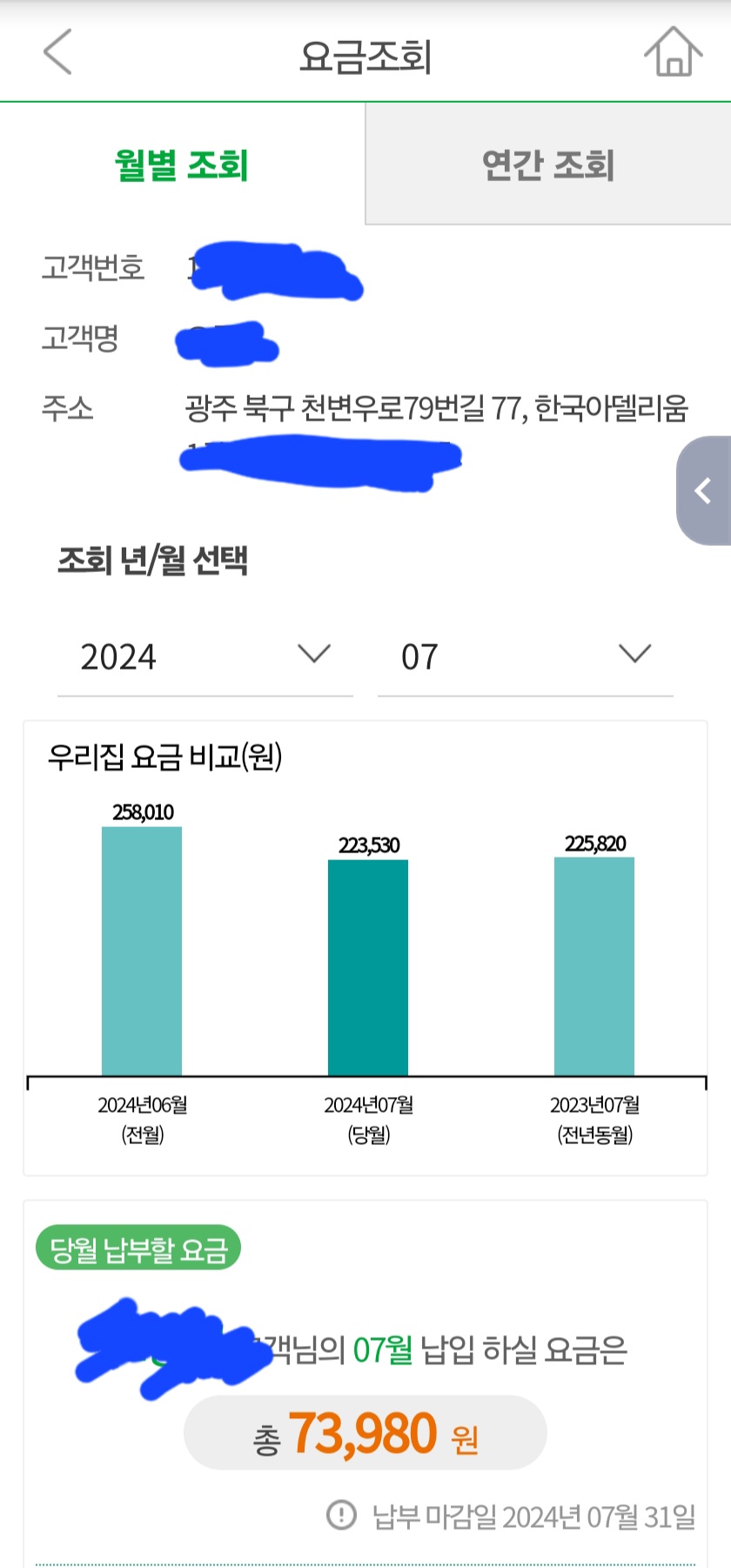Switch to the 연간 조회 tab
731x1568 pixels.
click(x=548, y=165)
